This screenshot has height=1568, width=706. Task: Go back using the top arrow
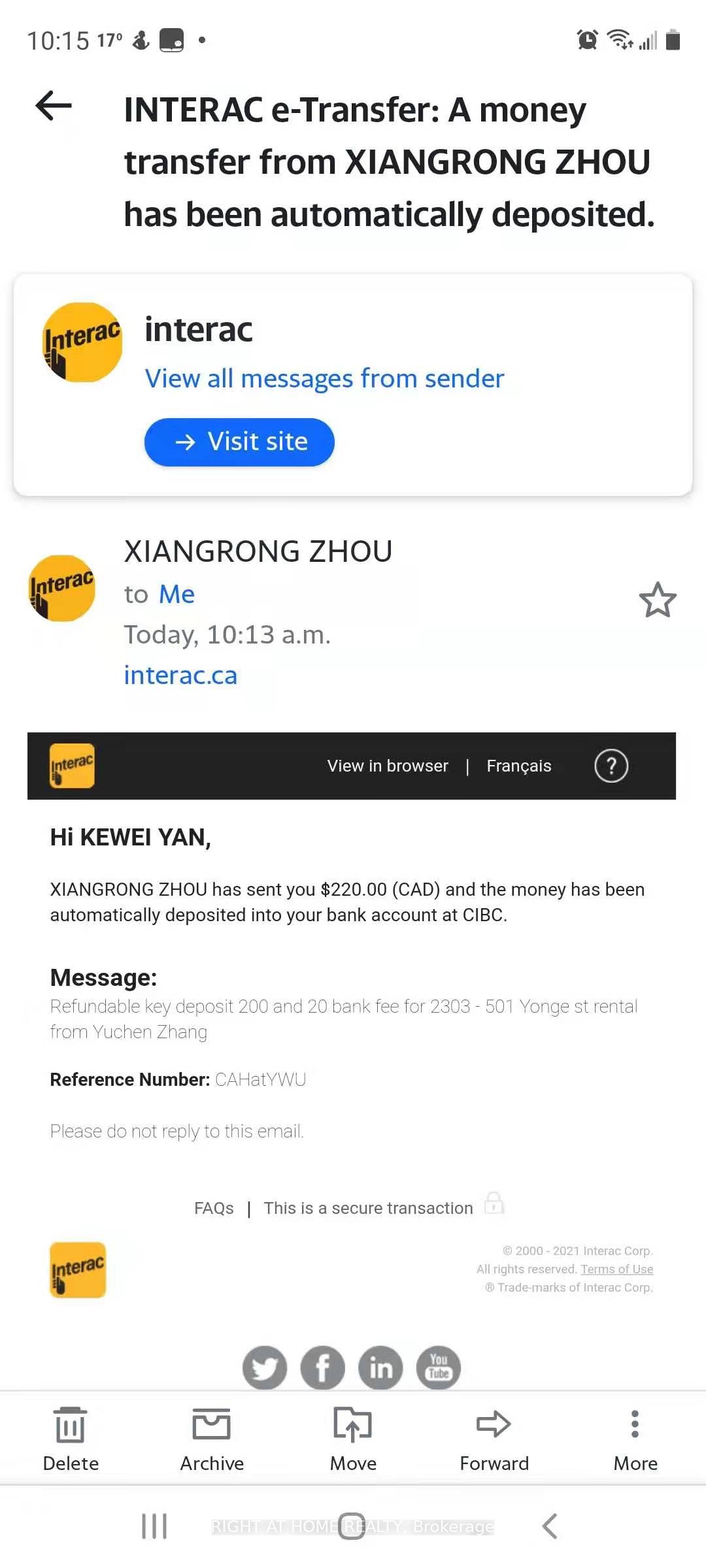coord(54,106)
